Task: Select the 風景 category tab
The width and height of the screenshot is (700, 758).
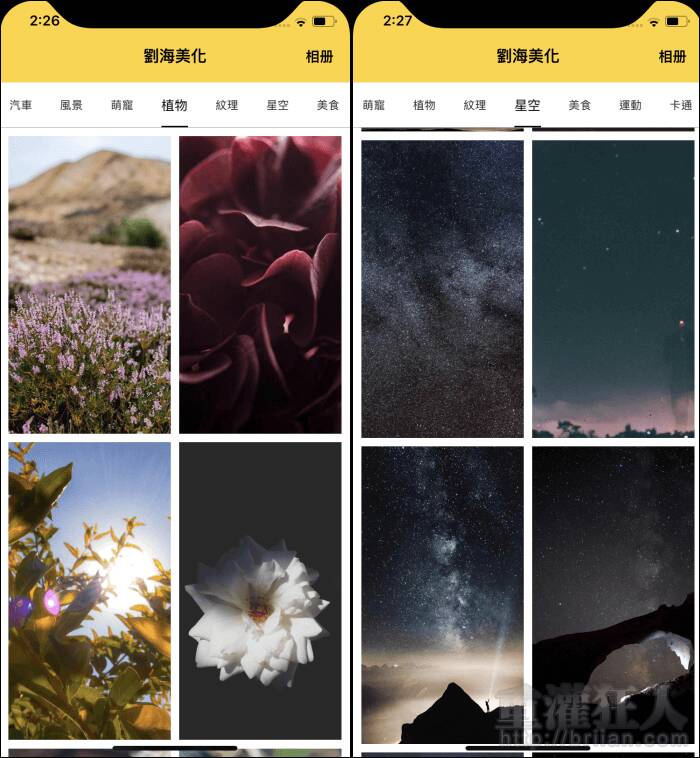Action: [x=71, y=105]
